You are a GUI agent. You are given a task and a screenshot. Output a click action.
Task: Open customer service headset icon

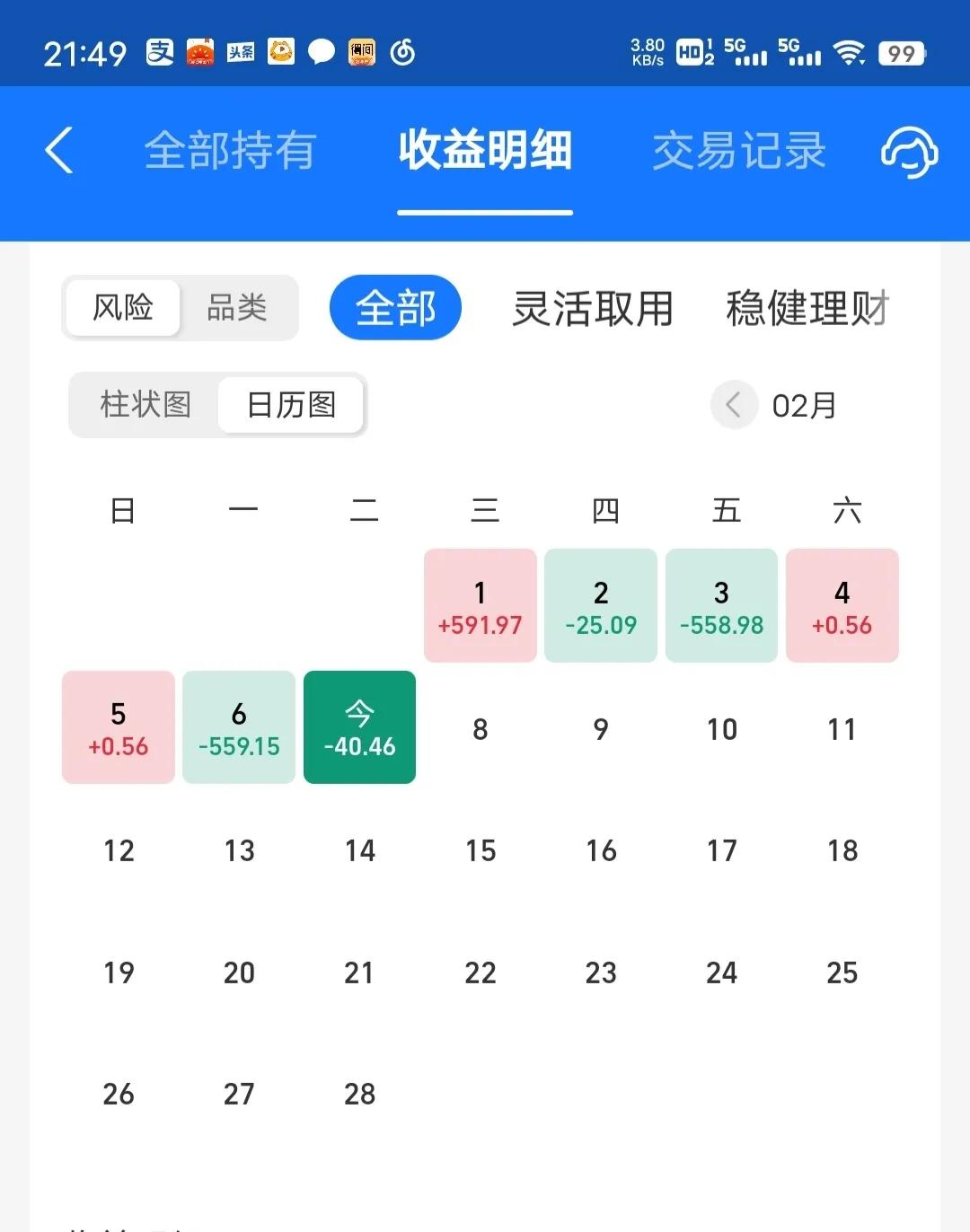coord(909,151)
